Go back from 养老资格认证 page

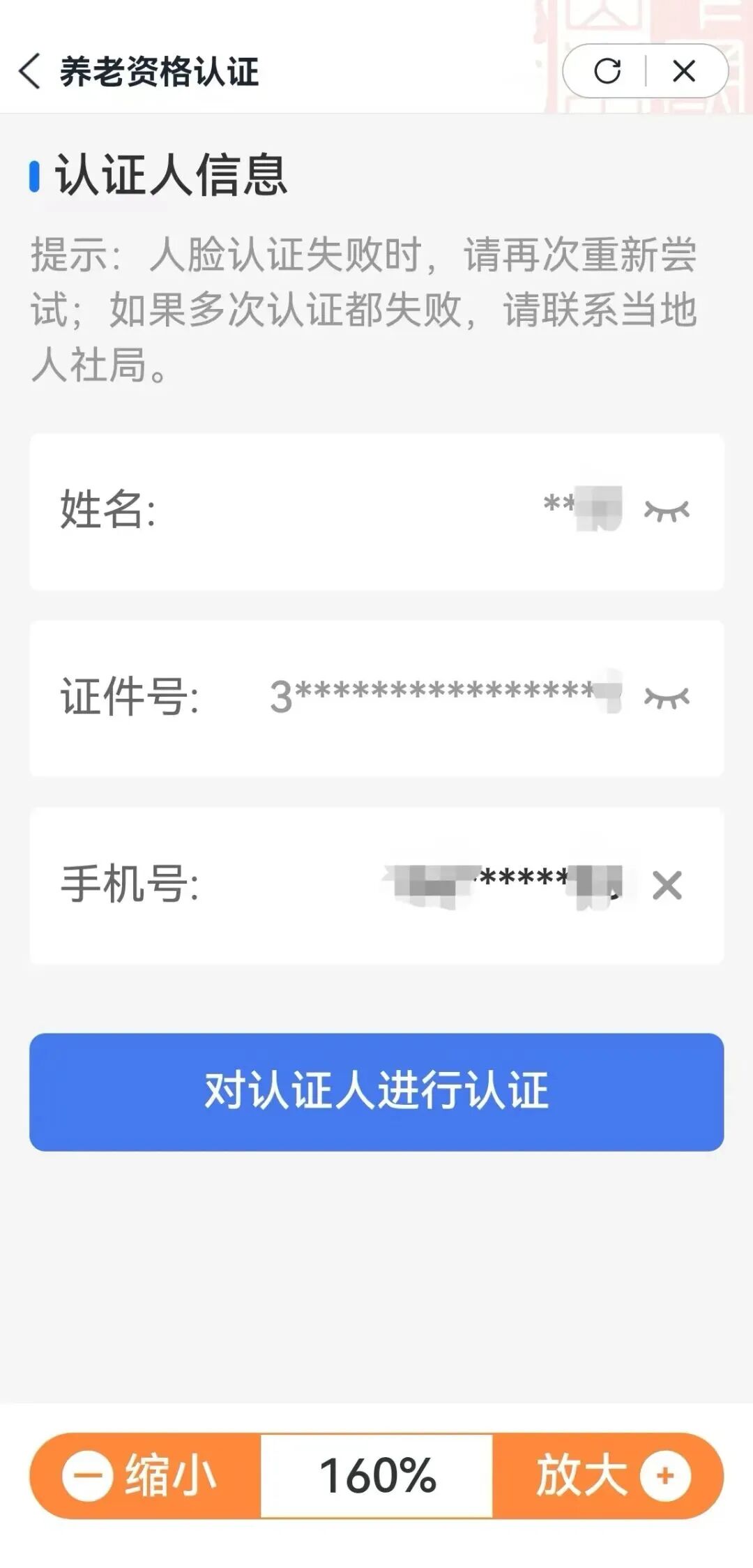29,71
